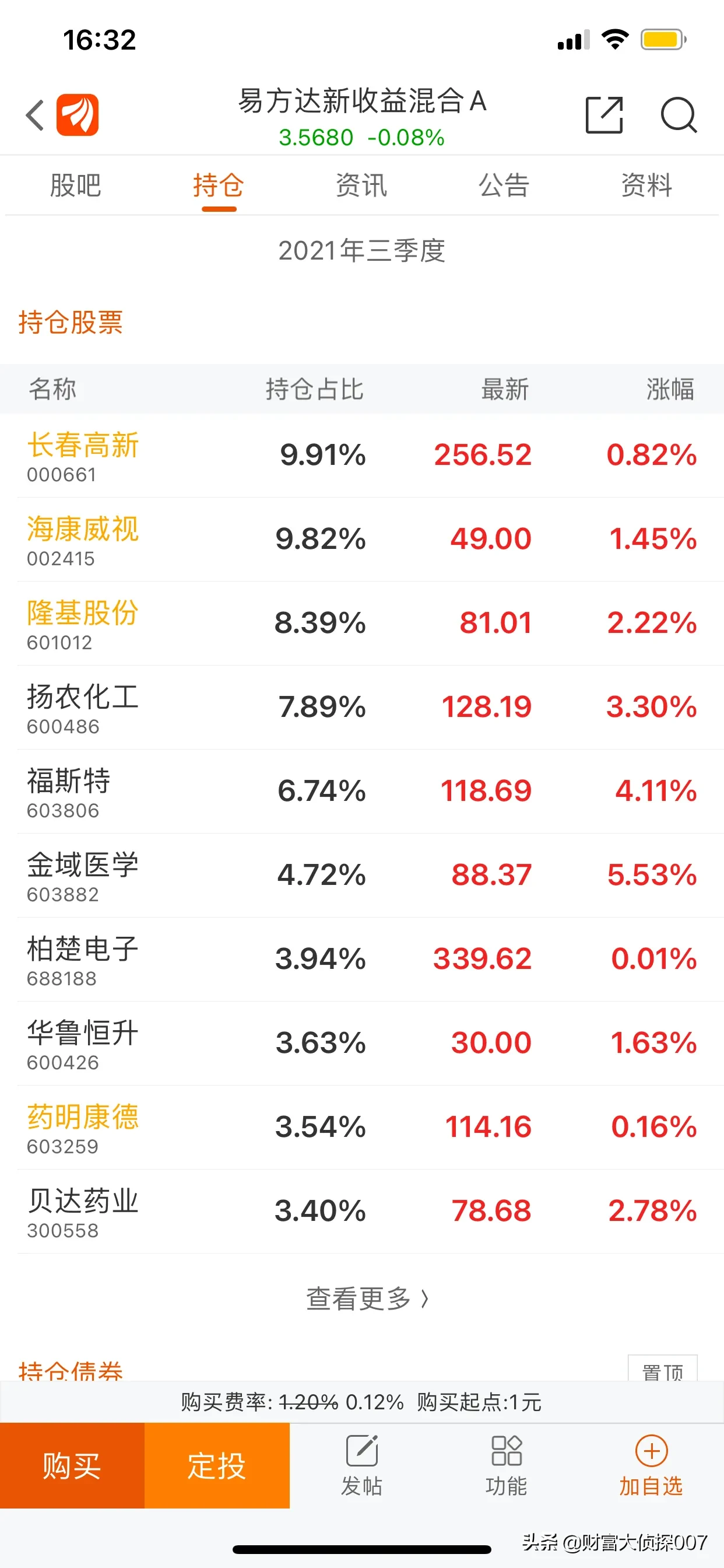Tap the 购买 button
Viewport: 724px width, 1568px height.
(72, 1466)
